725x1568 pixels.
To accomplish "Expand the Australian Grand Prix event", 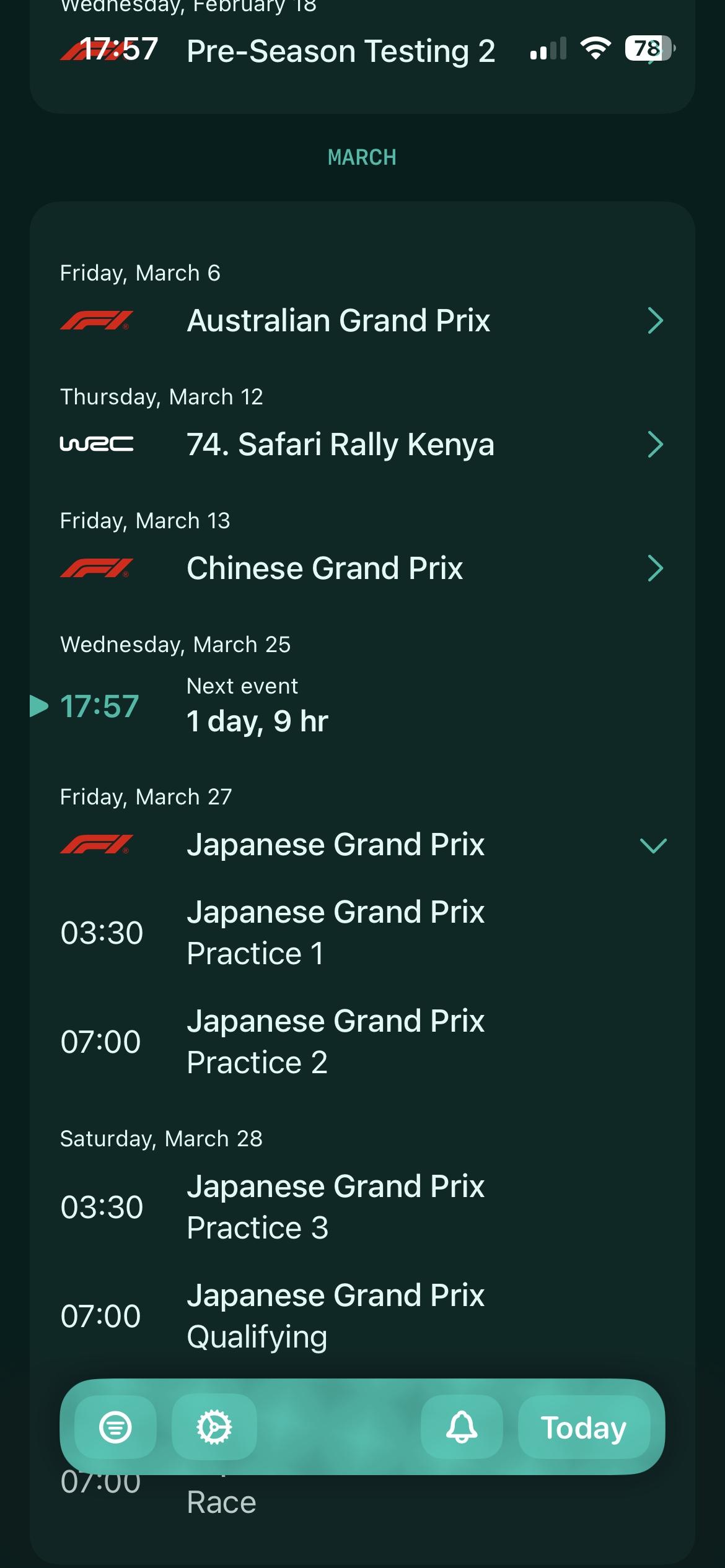I will [655, 321].
